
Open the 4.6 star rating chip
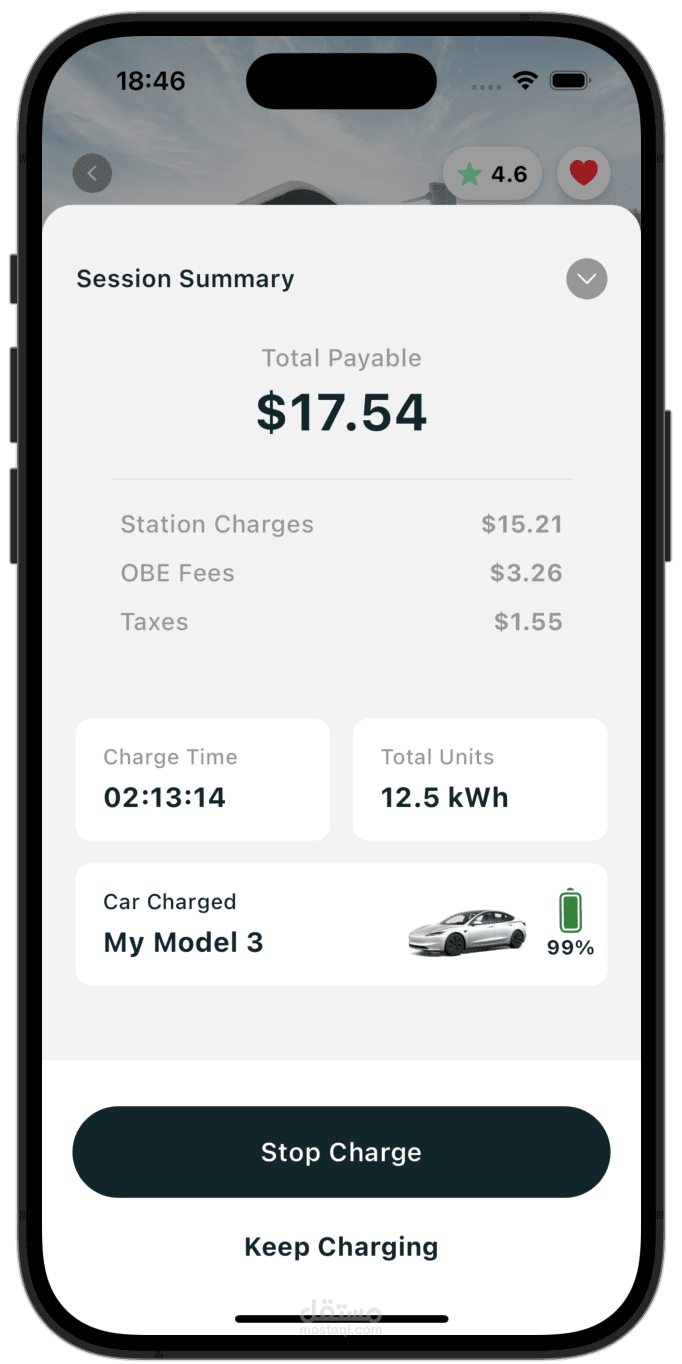point(492,174)
